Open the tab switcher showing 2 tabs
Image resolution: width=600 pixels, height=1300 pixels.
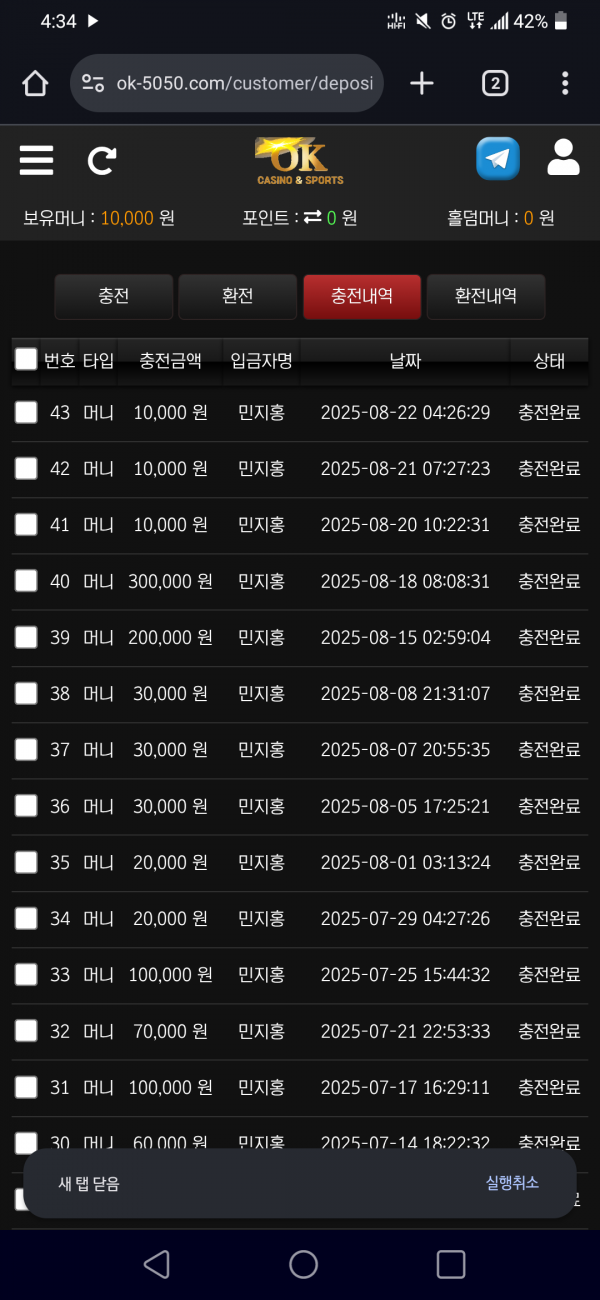point(495,83)
